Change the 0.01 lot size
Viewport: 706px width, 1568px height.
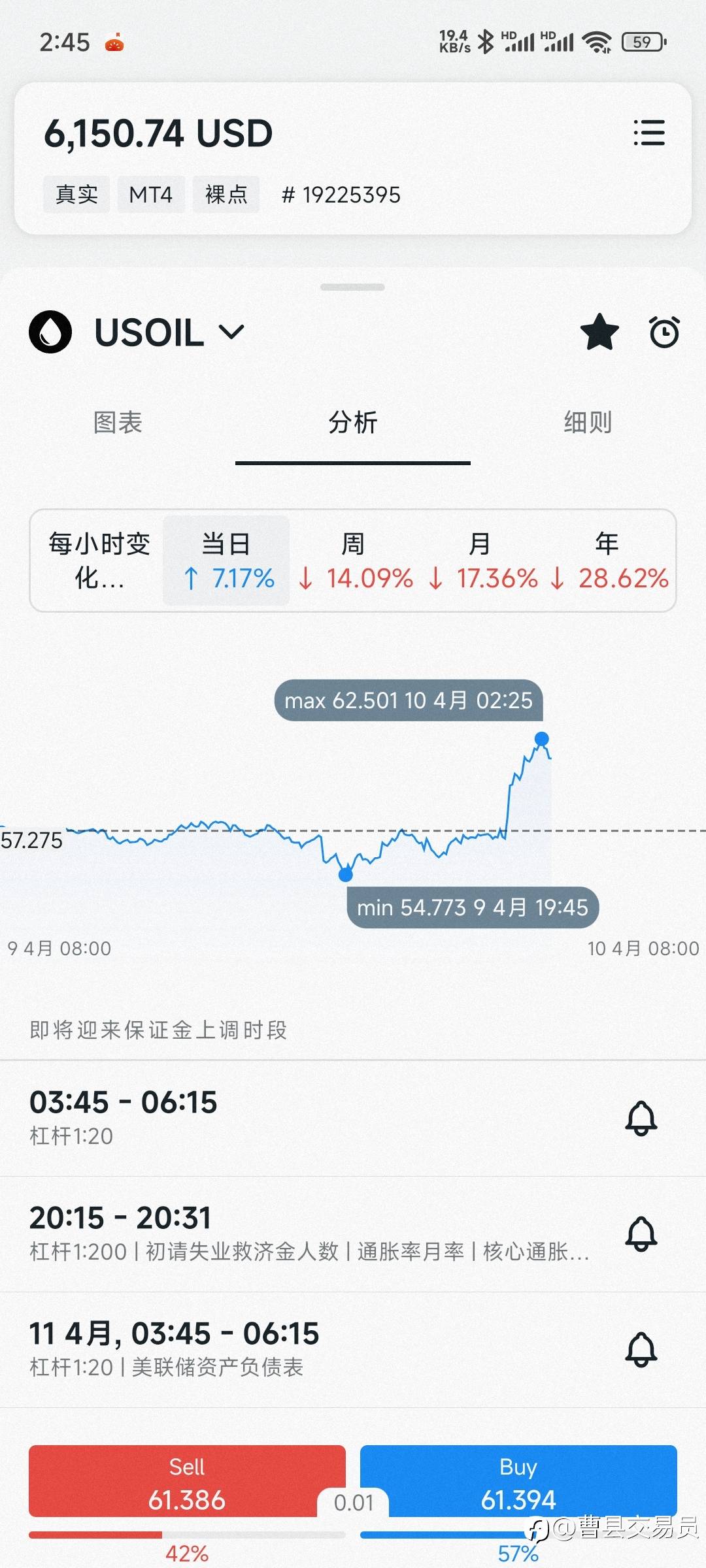tap(353, 1503)
